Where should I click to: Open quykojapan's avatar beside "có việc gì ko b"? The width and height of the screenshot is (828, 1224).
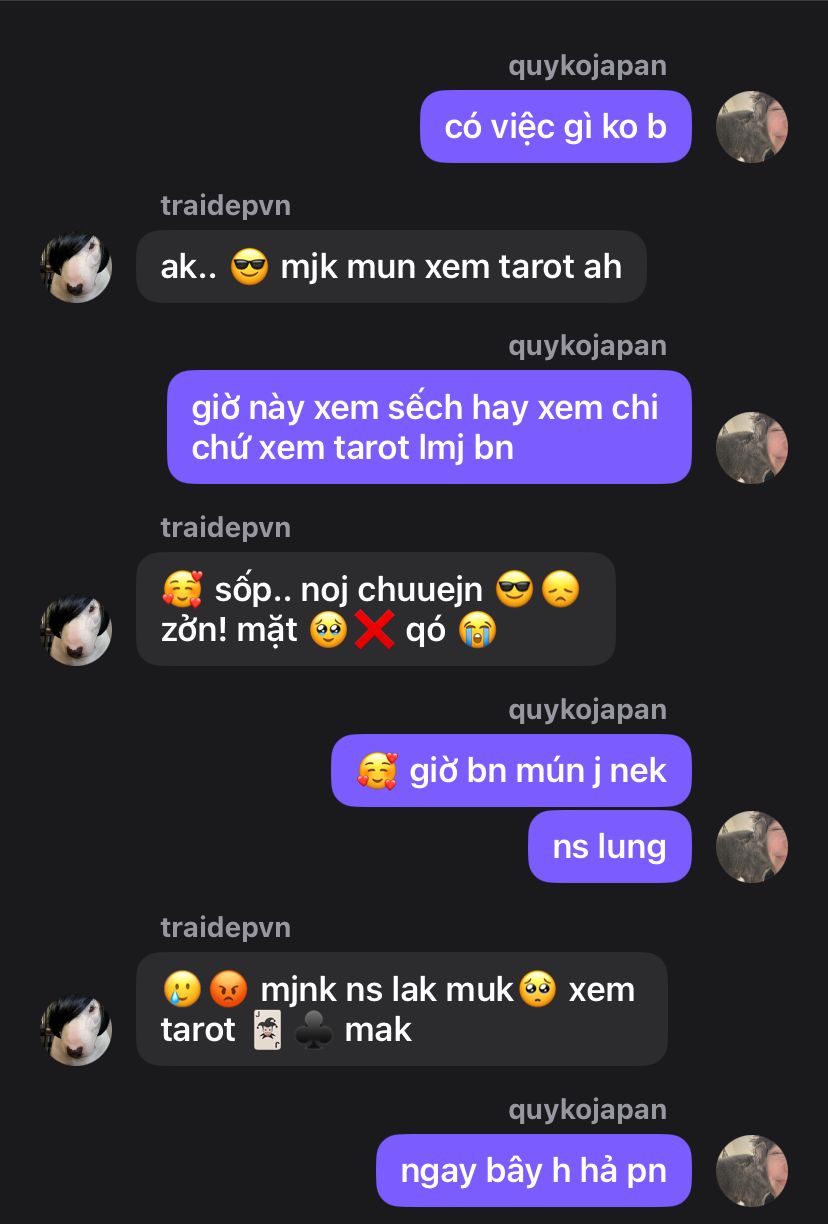coord(752,127)
